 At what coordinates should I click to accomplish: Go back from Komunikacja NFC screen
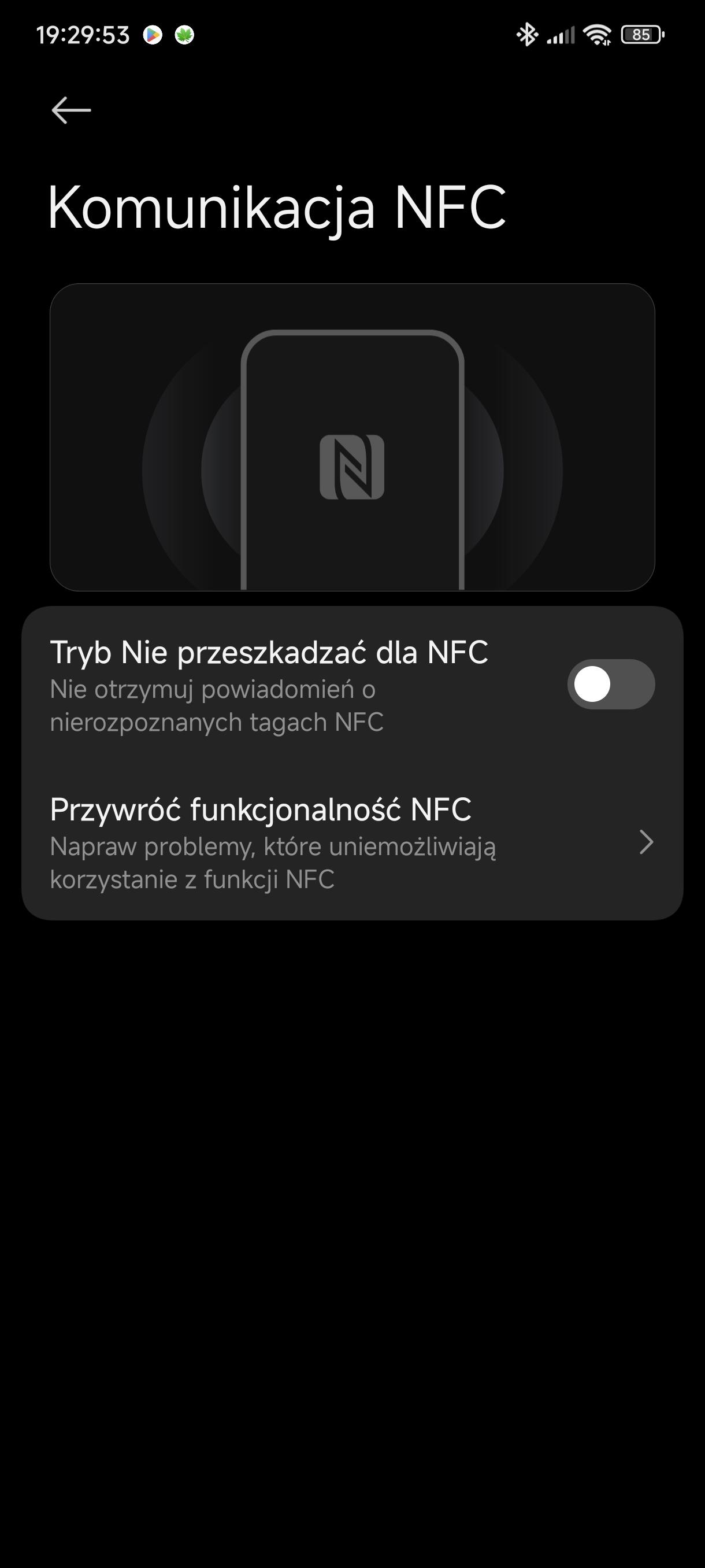71,110
